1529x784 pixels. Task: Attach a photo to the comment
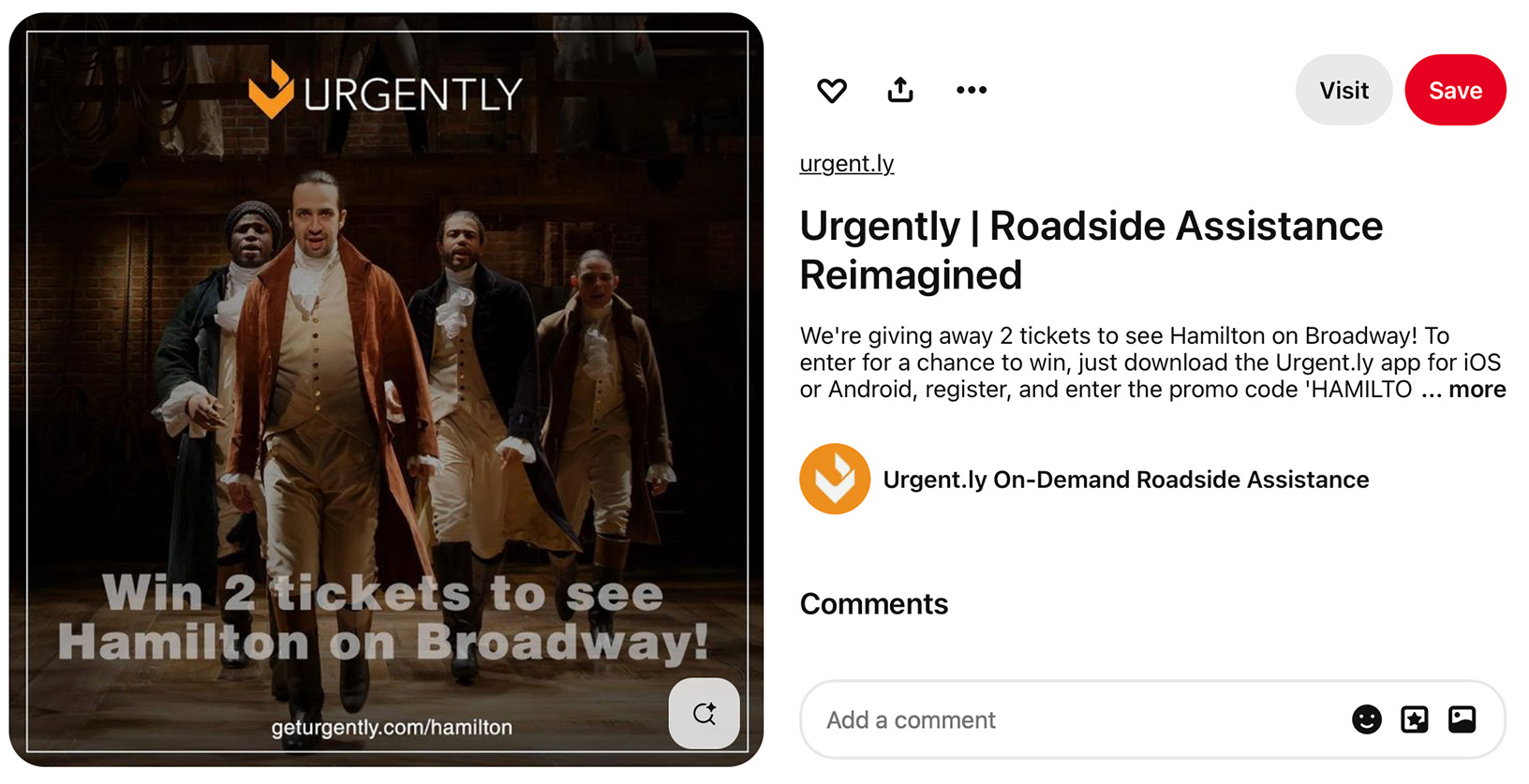click(x=1462, y=719)
